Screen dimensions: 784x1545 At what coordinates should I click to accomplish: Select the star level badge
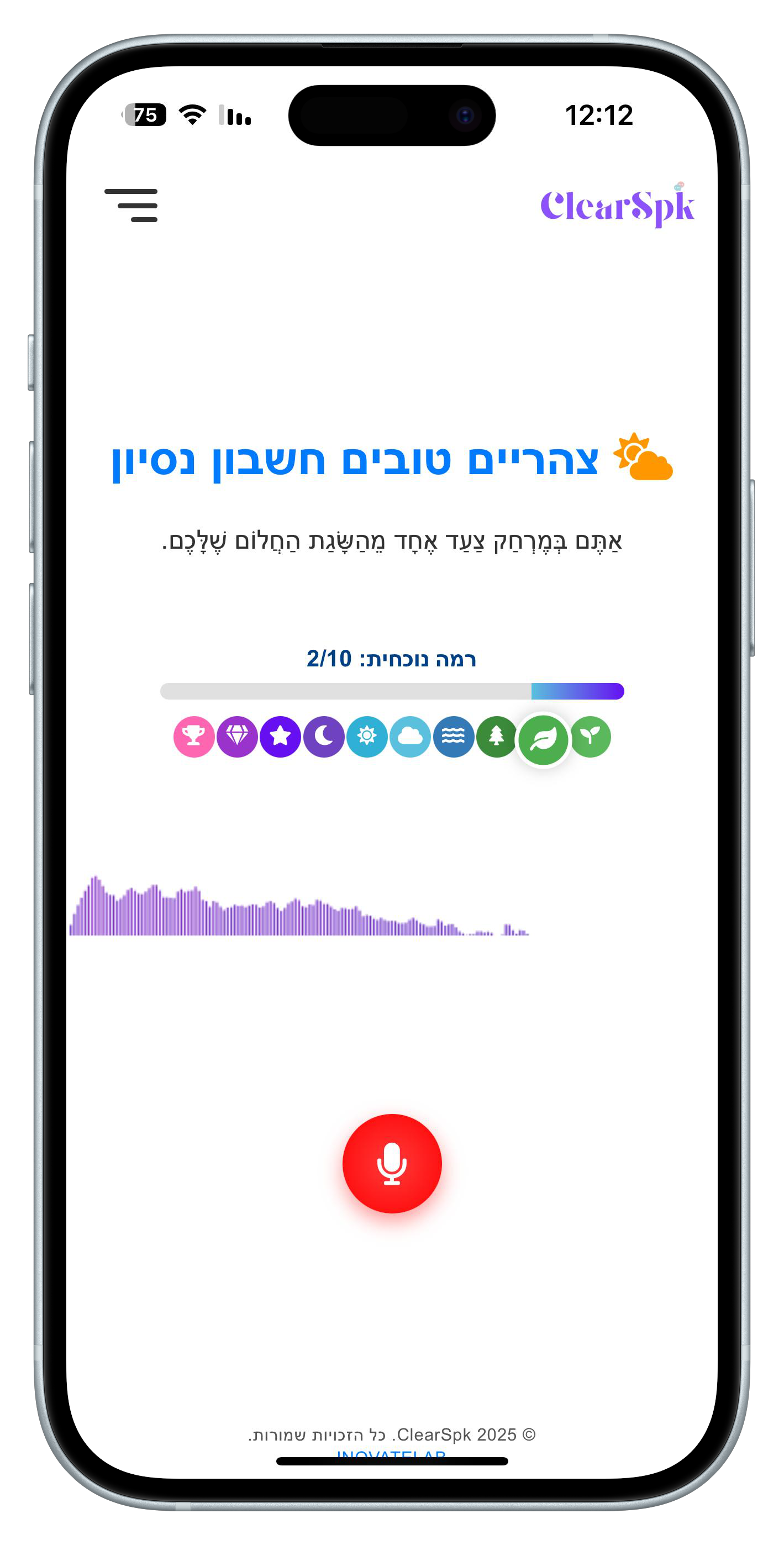[x=280, y=737]
